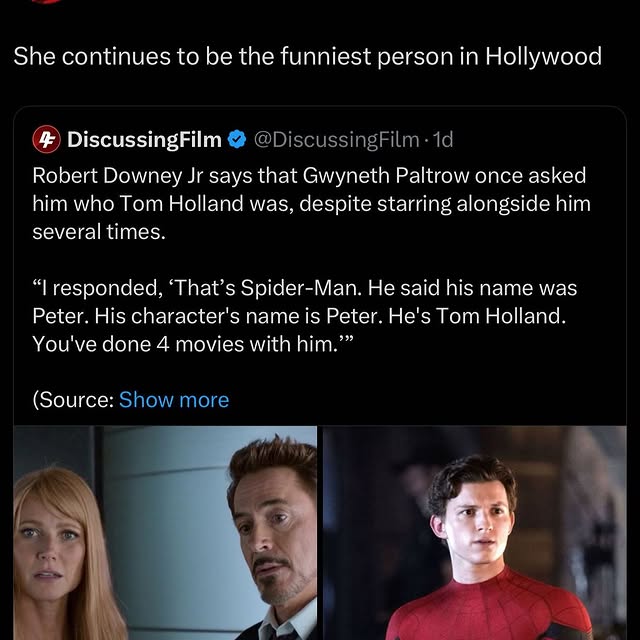Open the DiscussingFilm profile avatar
640x640 pixels.
pyautogui.click(x=46, y=139)
